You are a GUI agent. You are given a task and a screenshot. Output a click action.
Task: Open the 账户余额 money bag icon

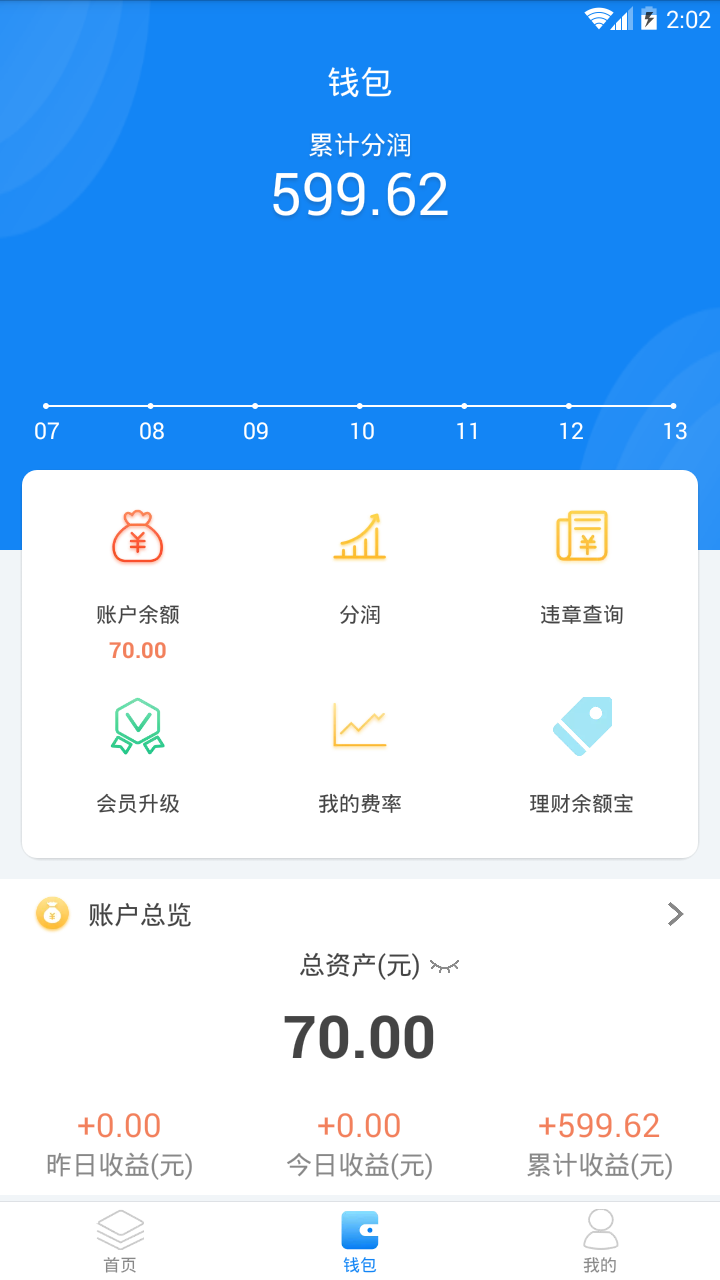click(137, 536)
